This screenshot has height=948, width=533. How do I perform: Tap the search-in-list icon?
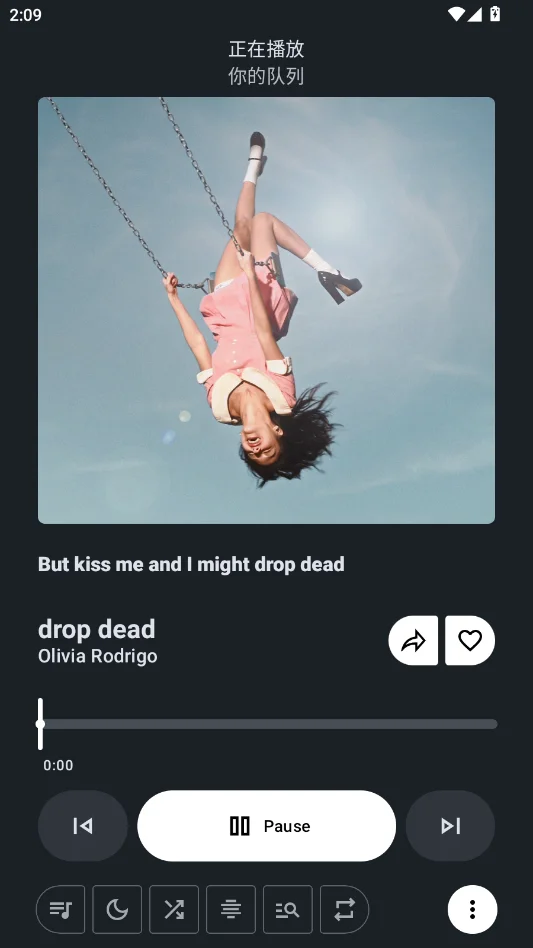pyautogui.click(x=288, y=909)
